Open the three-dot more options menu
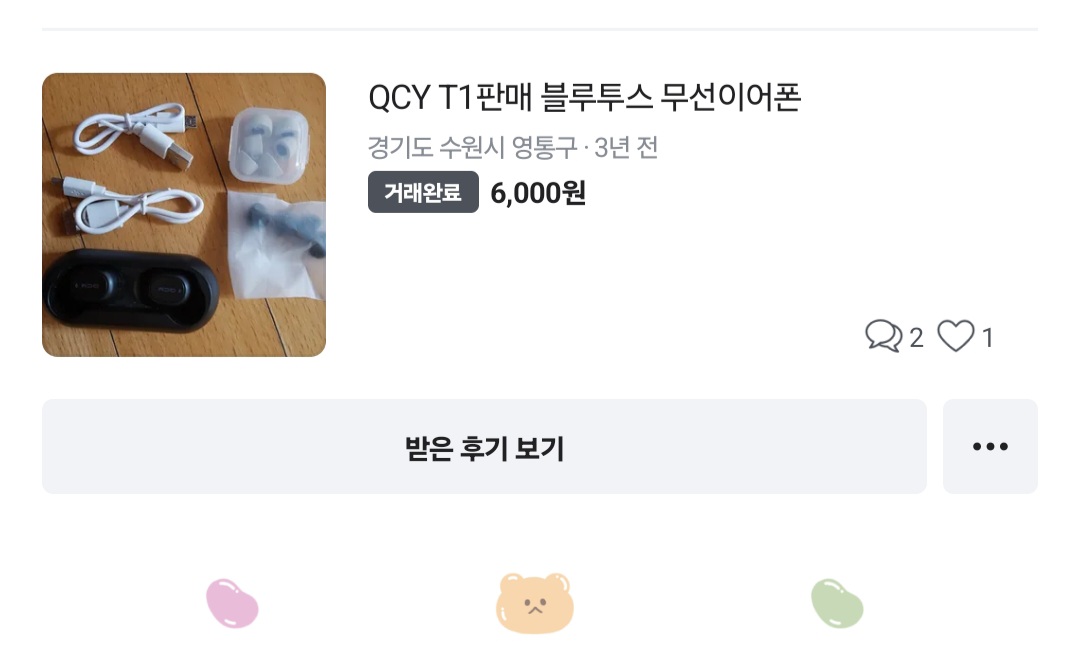The width and height of the screenshot is (1080, 662). [990, 447]
